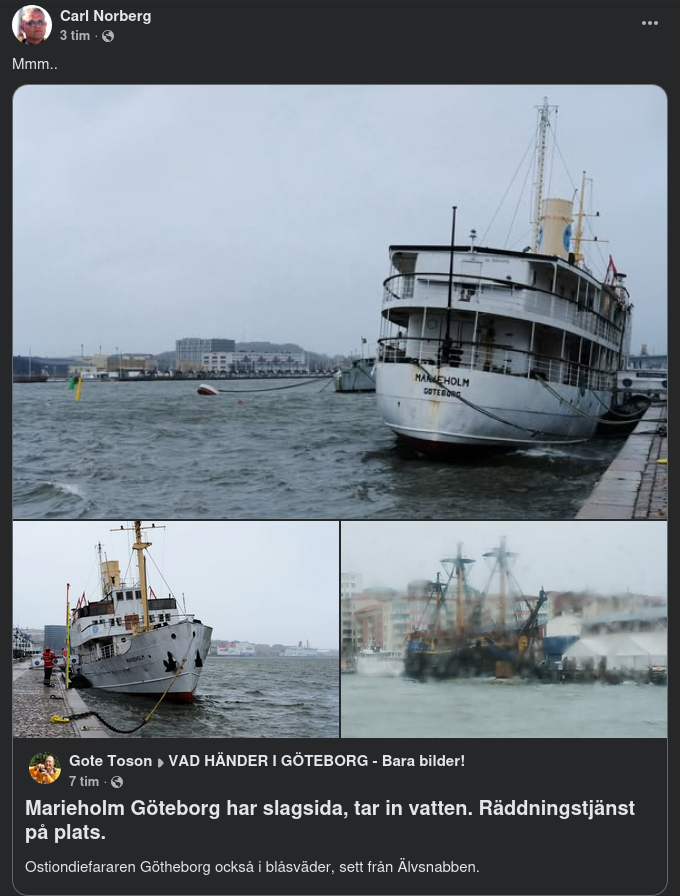View the photo of Marieholm at the quay

click(176, 629)
